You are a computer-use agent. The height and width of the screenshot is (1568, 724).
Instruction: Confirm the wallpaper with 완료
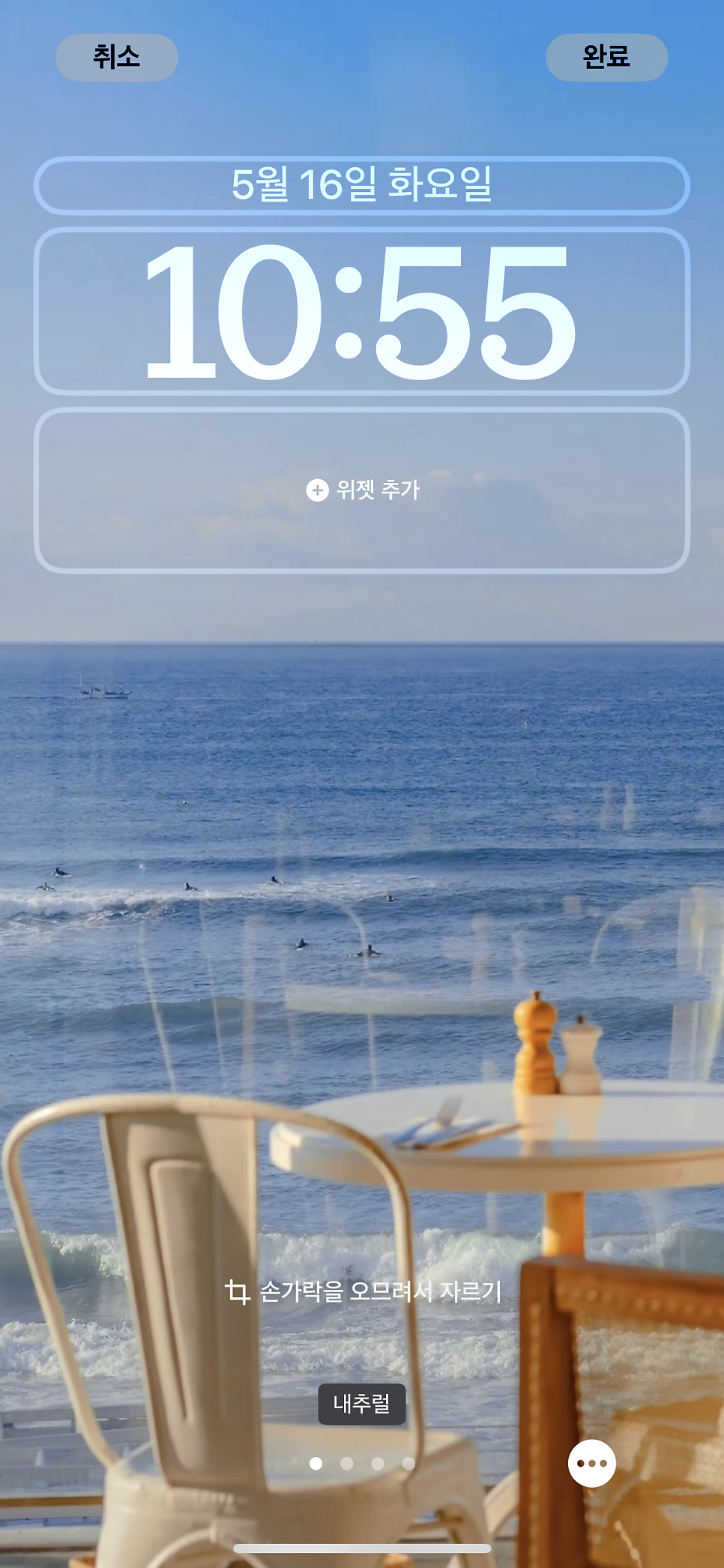coord(606,57)
